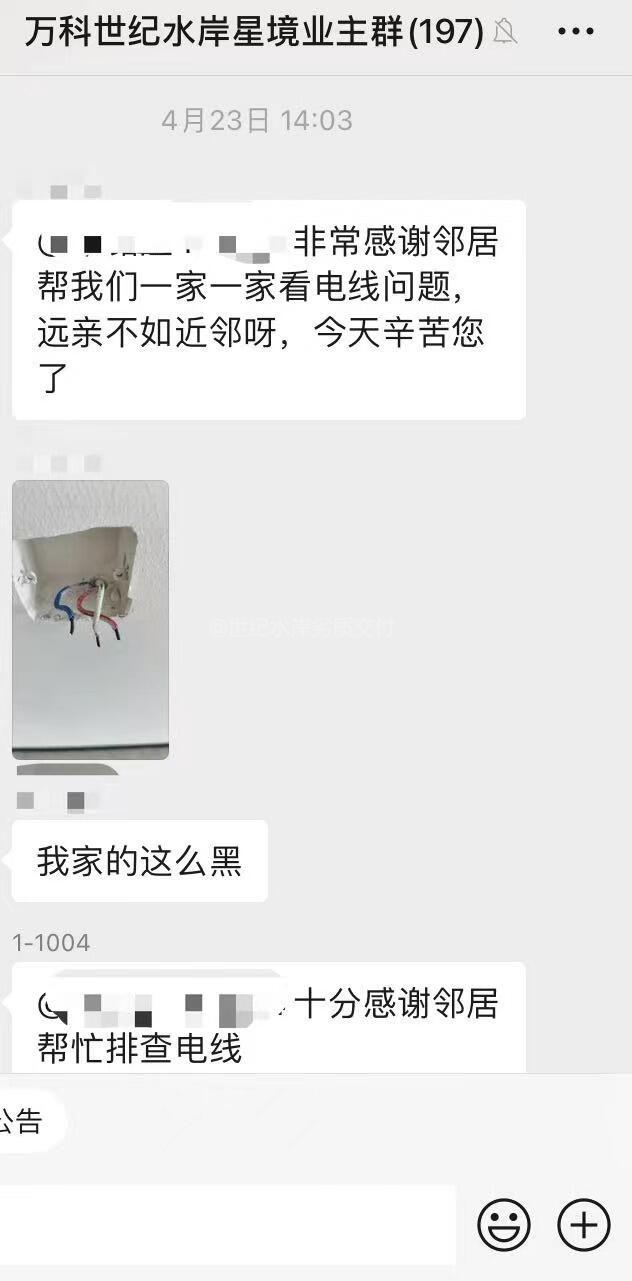Open the electrical wiring photo
Screen dimensions: 632x1281
(90, 620)
